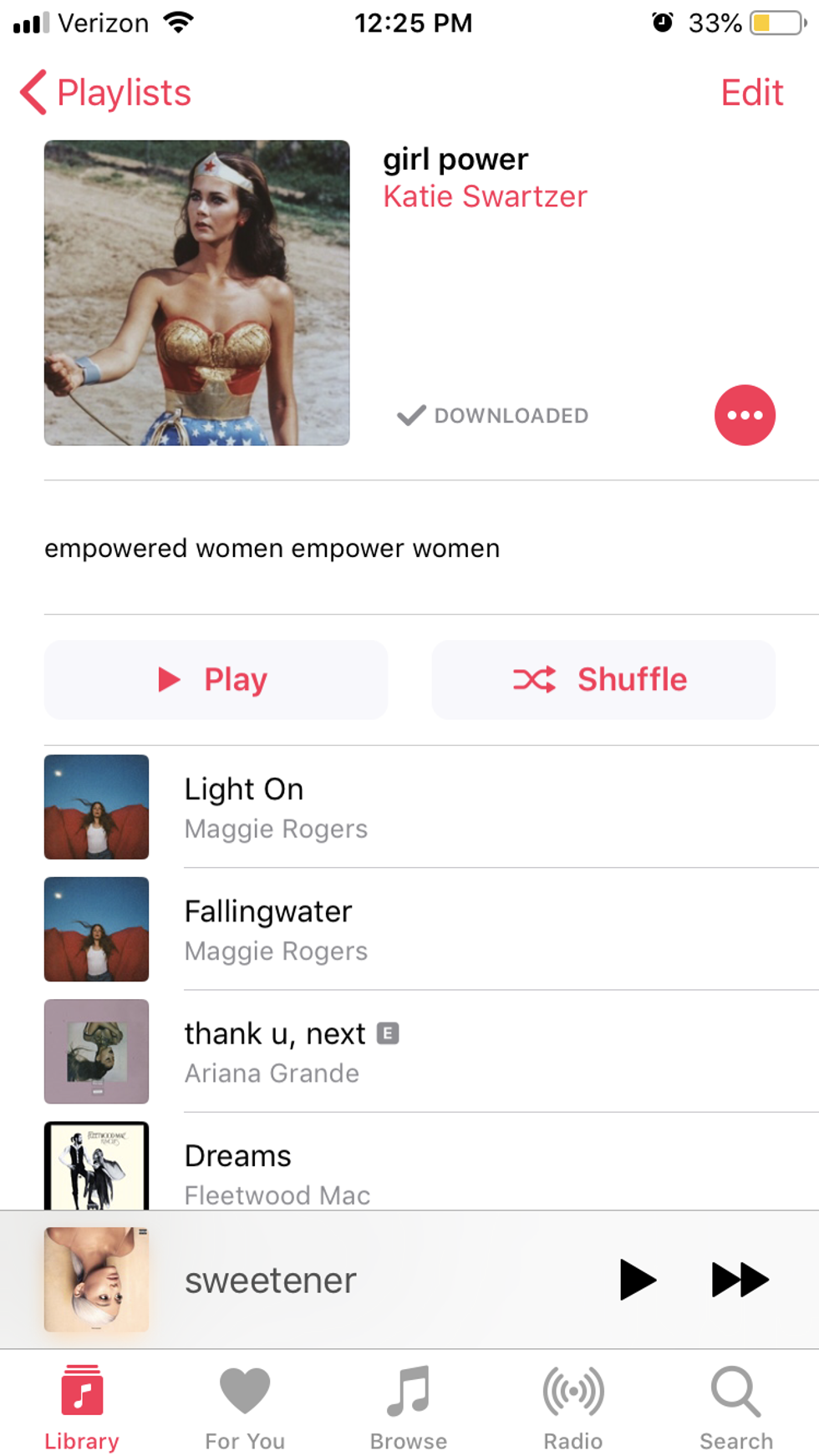The height and width of the screenshot is (1456, 819).
Task: Resume playback in the mini player
Action: click(x=637, y=1280)
